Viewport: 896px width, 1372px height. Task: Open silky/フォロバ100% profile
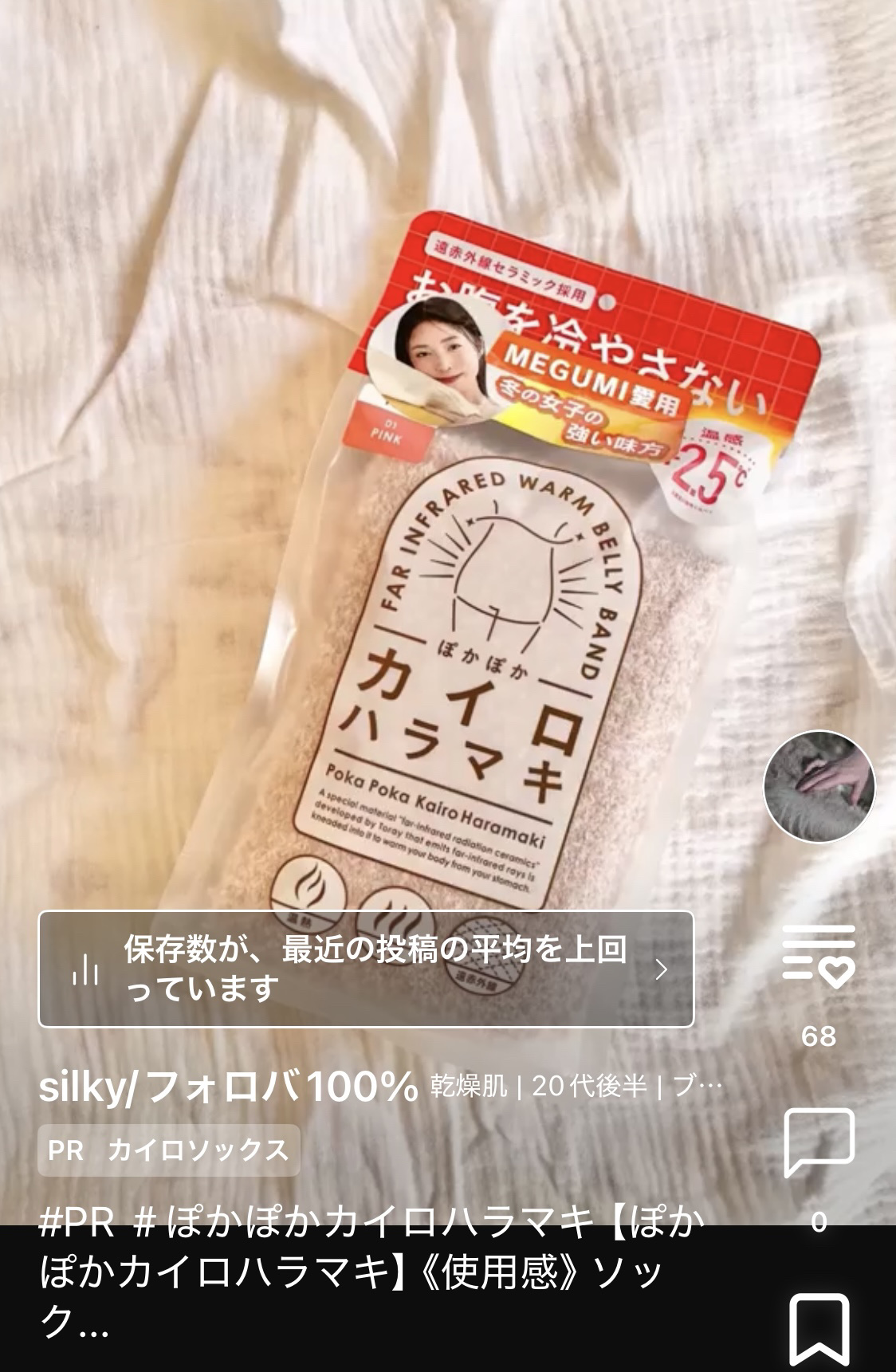229,1086
